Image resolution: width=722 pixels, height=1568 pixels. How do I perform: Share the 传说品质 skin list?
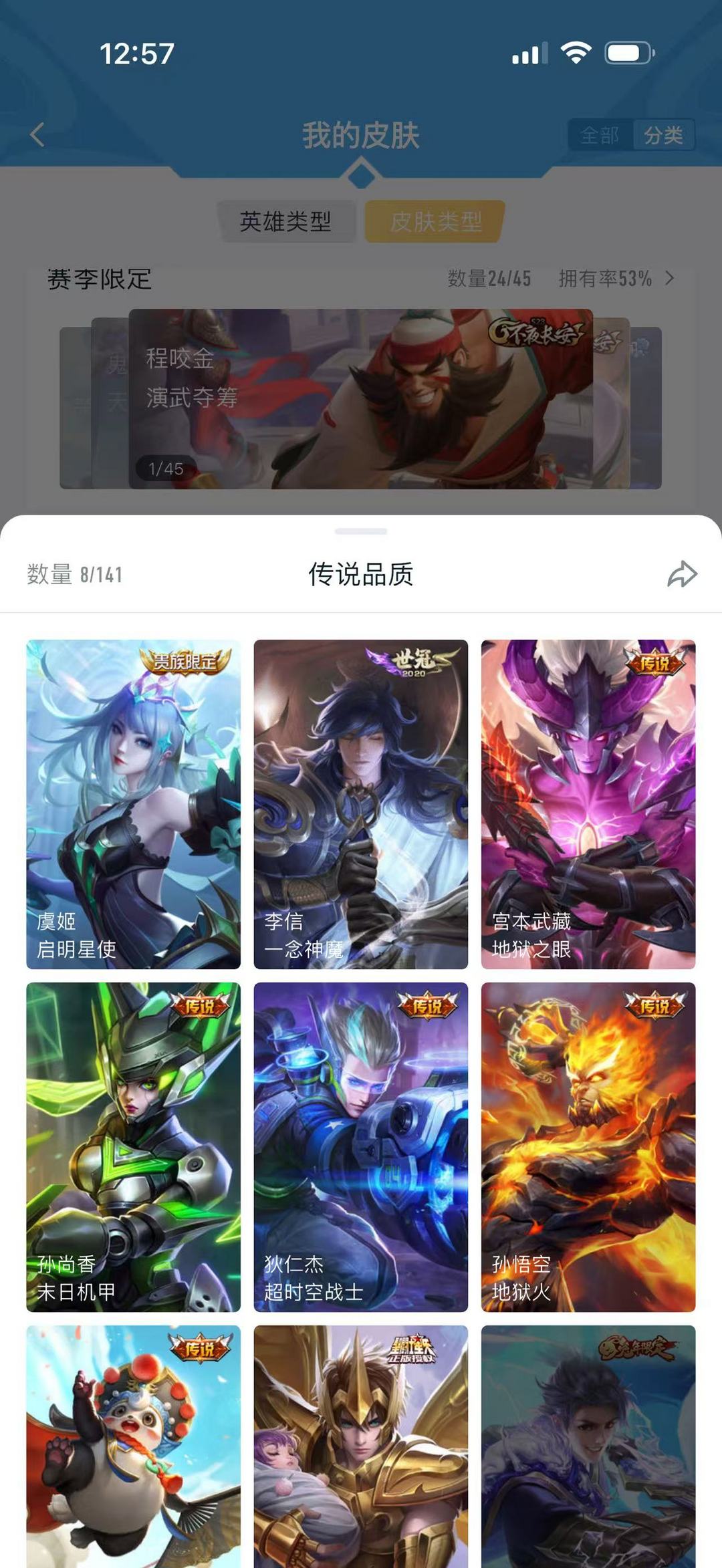682,574
